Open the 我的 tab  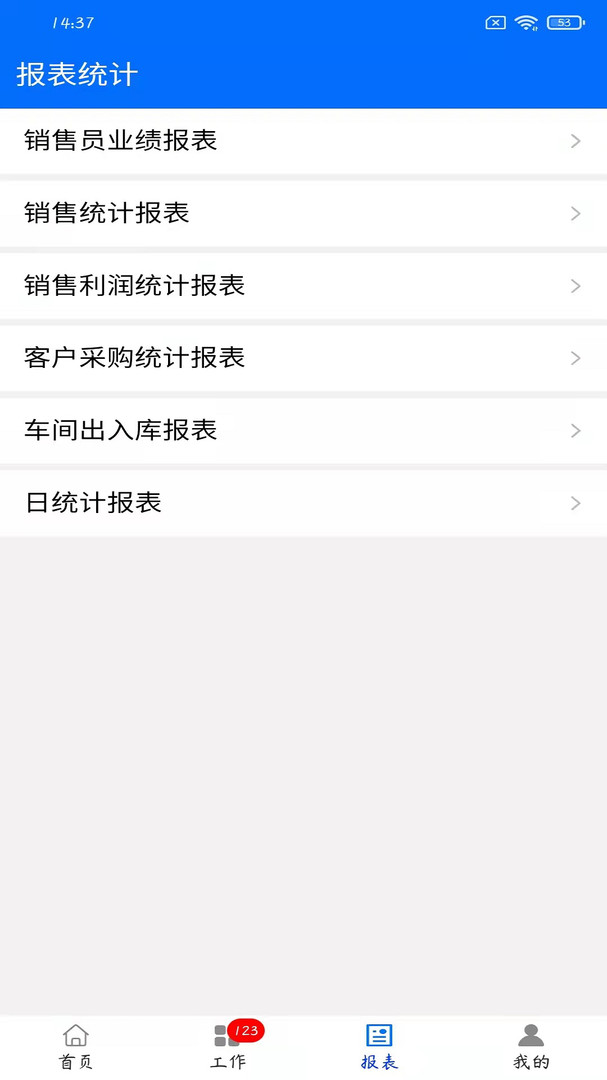tap(531, 1046)
